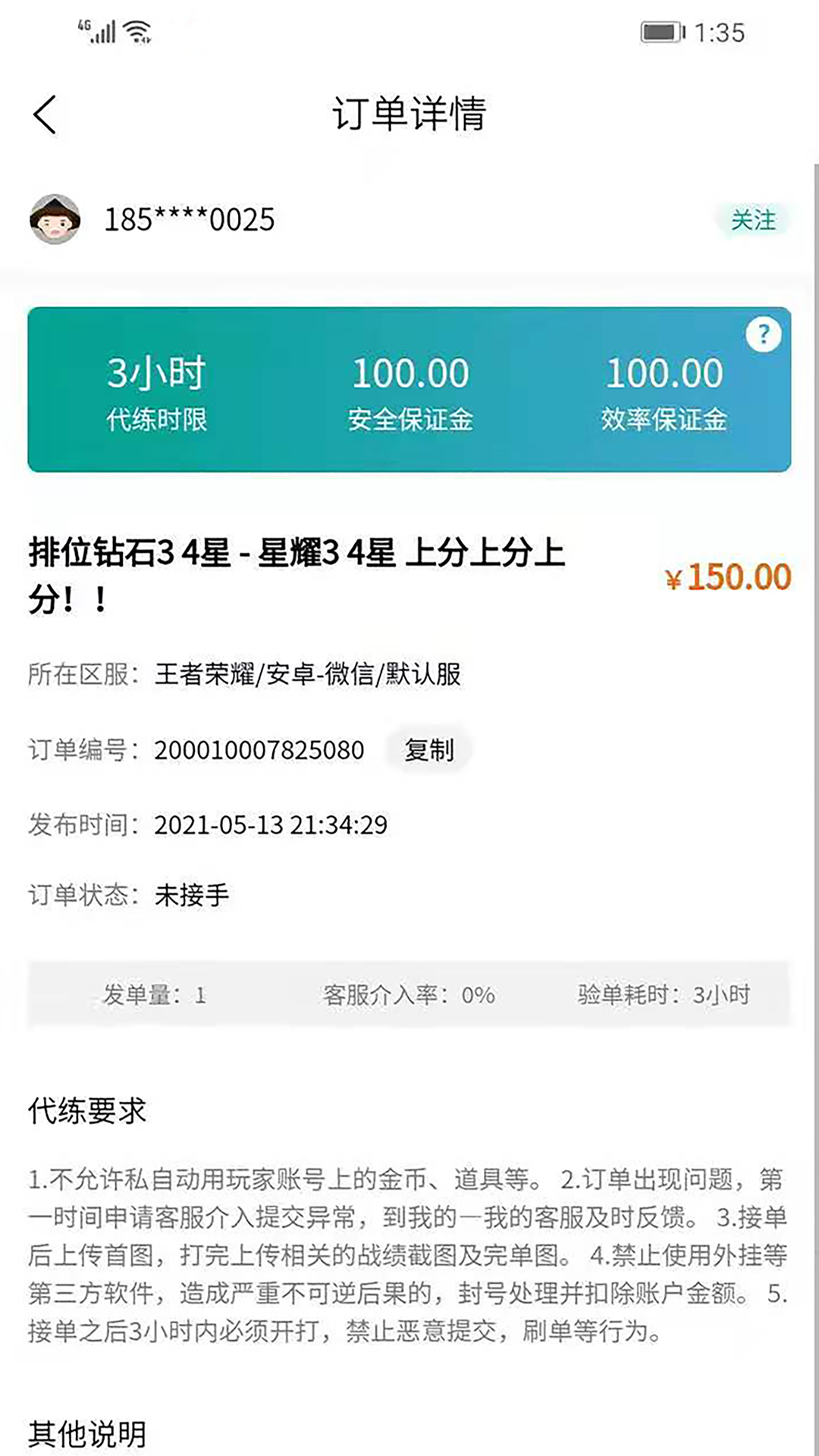819x1456 pixels.
Task: Select the order number 200010007825080
Action: tap(260, 749)
